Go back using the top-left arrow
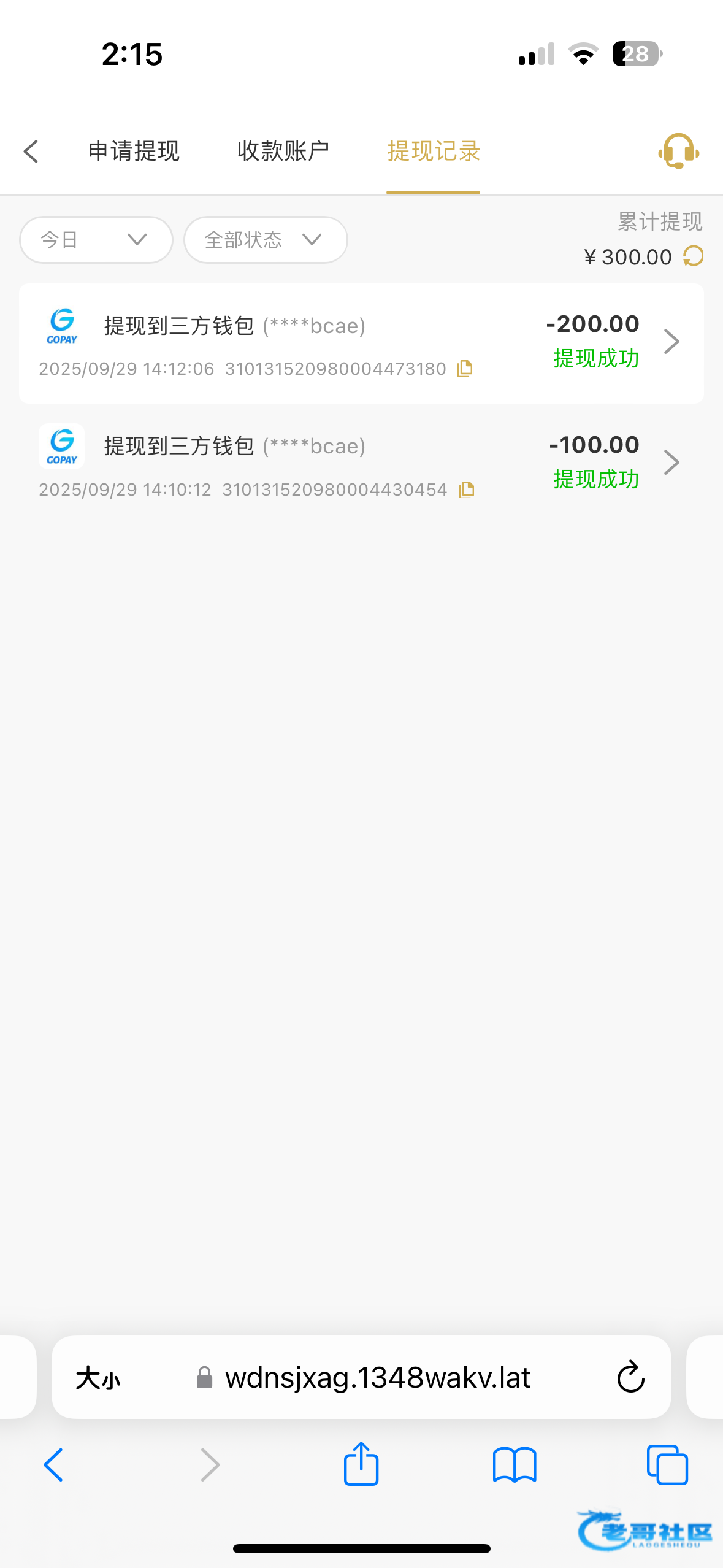Viewport: 723px width, 1568px height. pyautogui.click(x=31, y=152)
